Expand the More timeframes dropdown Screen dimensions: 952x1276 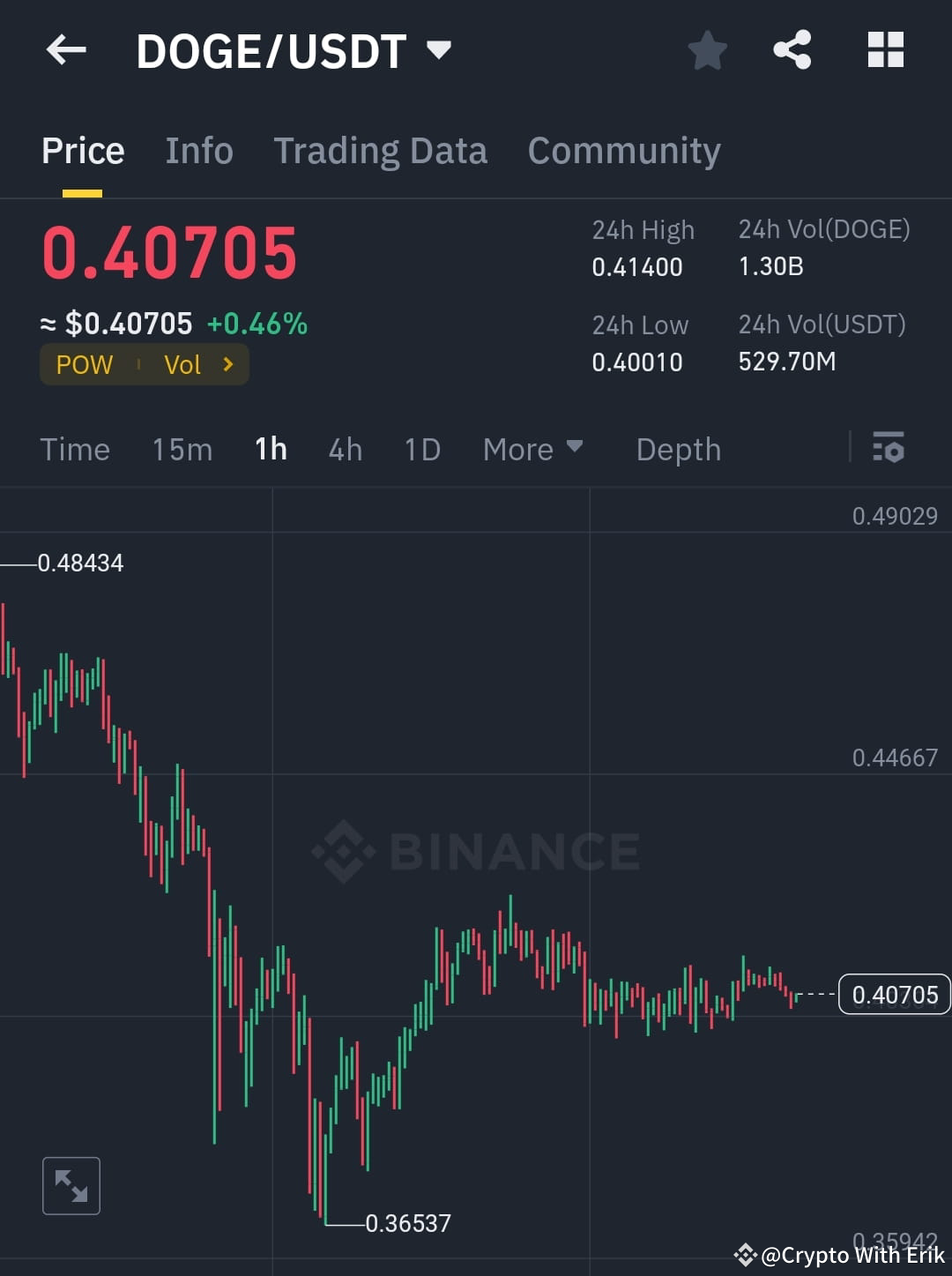[x=532, y=449]
